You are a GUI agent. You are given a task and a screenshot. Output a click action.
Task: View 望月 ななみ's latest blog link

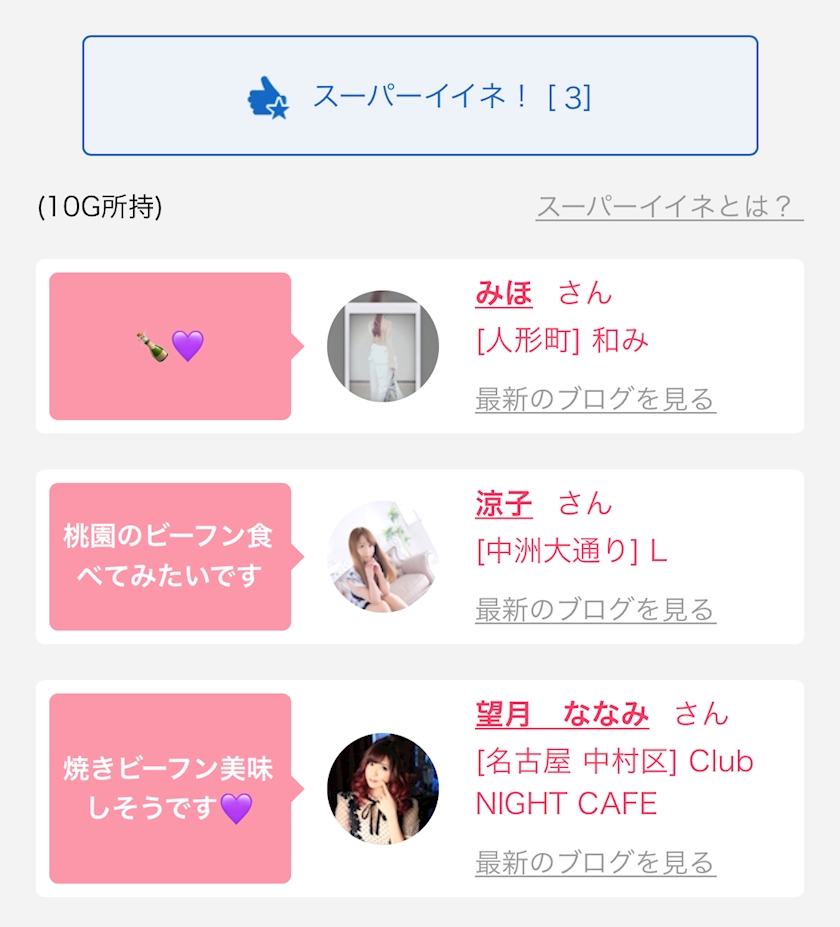coord(595,863)
